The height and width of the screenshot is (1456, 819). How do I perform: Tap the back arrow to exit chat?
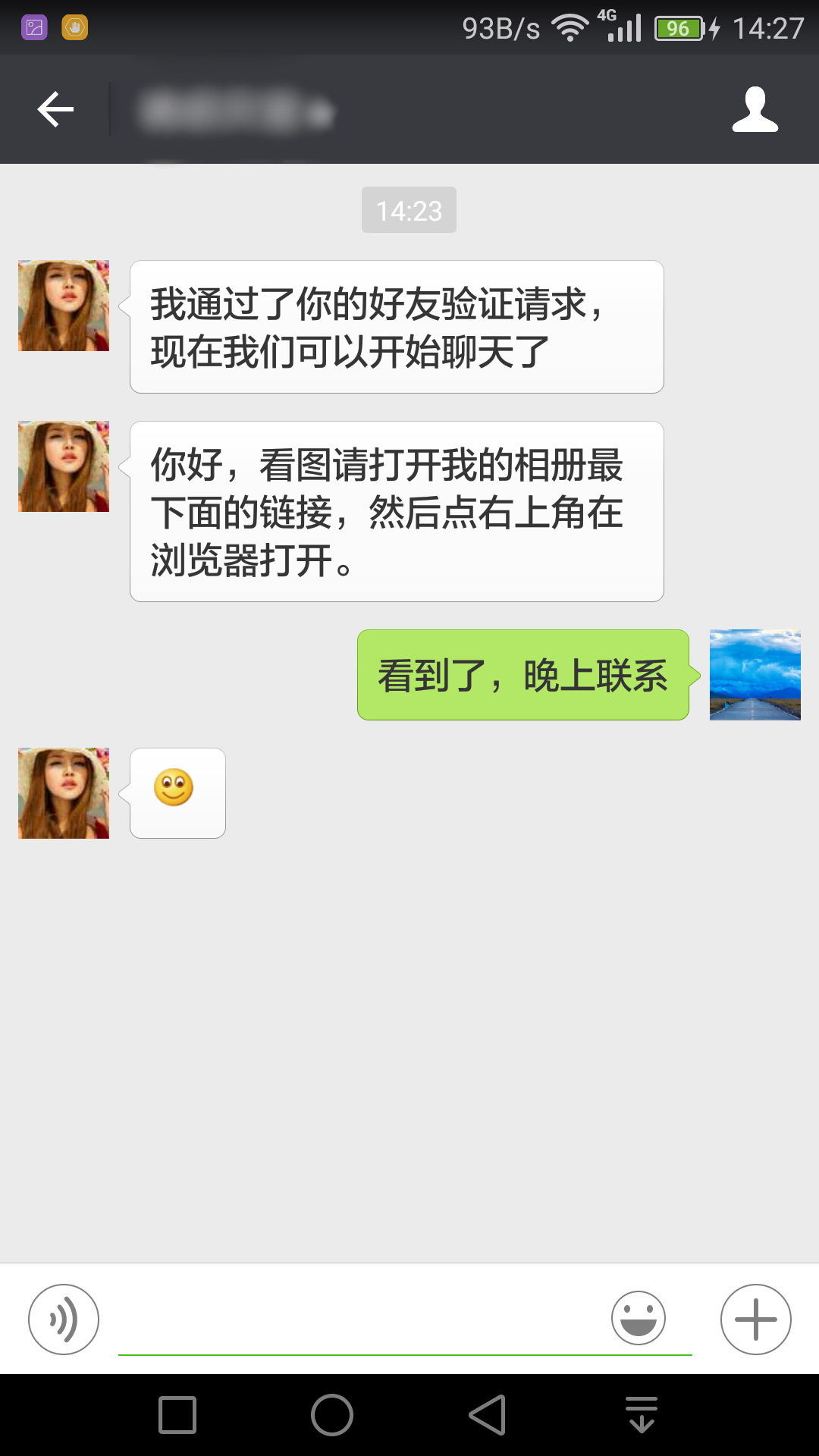click(x=55, y=110)
